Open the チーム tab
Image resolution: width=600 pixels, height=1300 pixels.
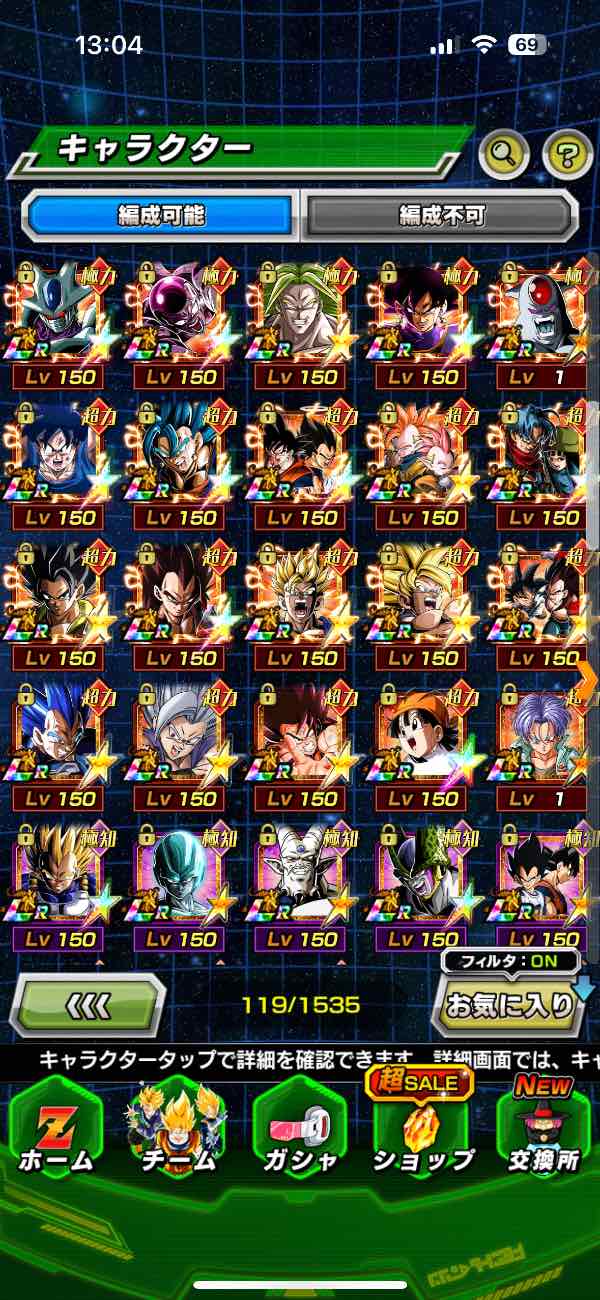coord(176,1129)
